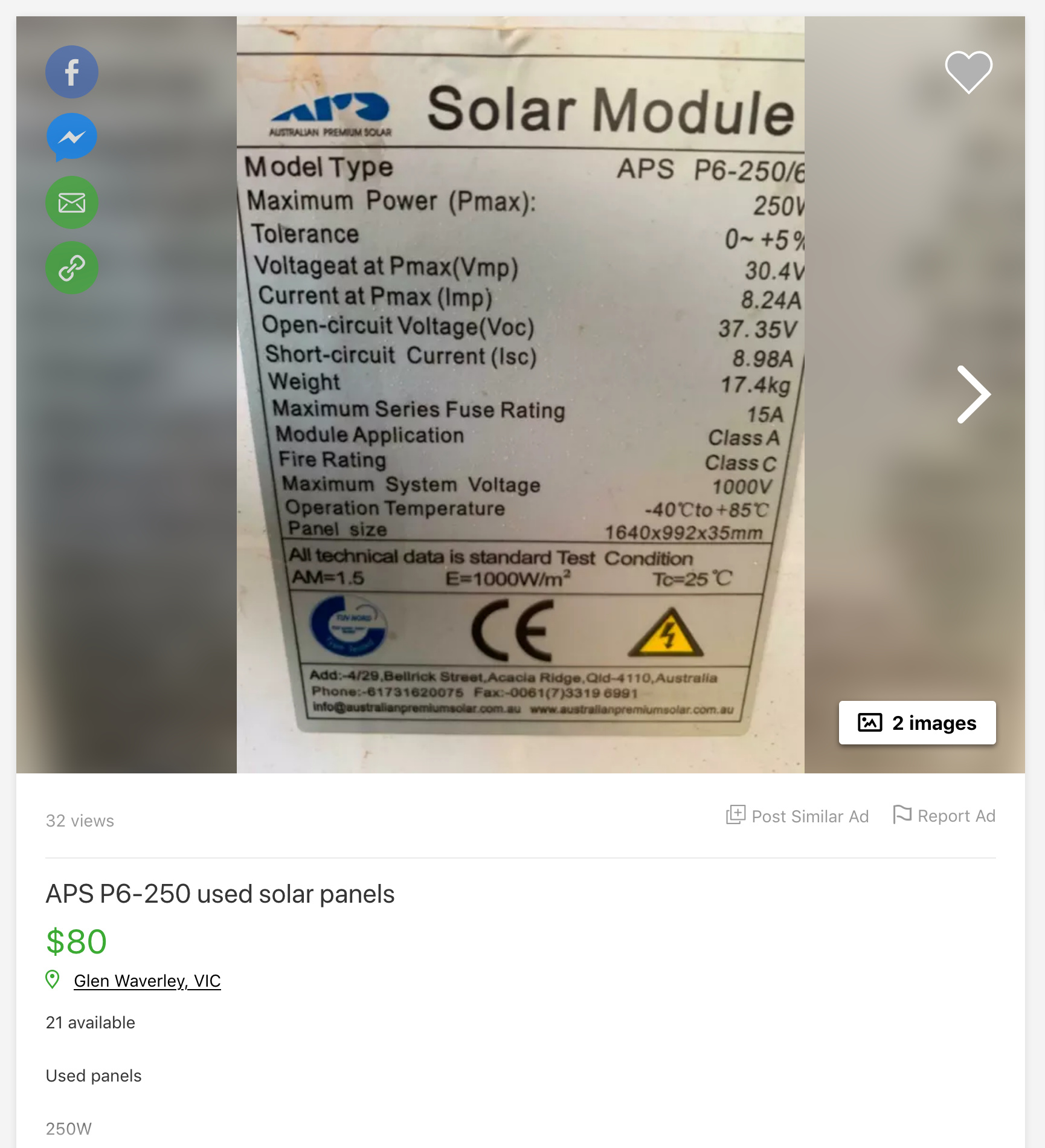Viewport: 1045px width, 1148px height.
Task: Copy the ad link
Action: coord(72,268)
